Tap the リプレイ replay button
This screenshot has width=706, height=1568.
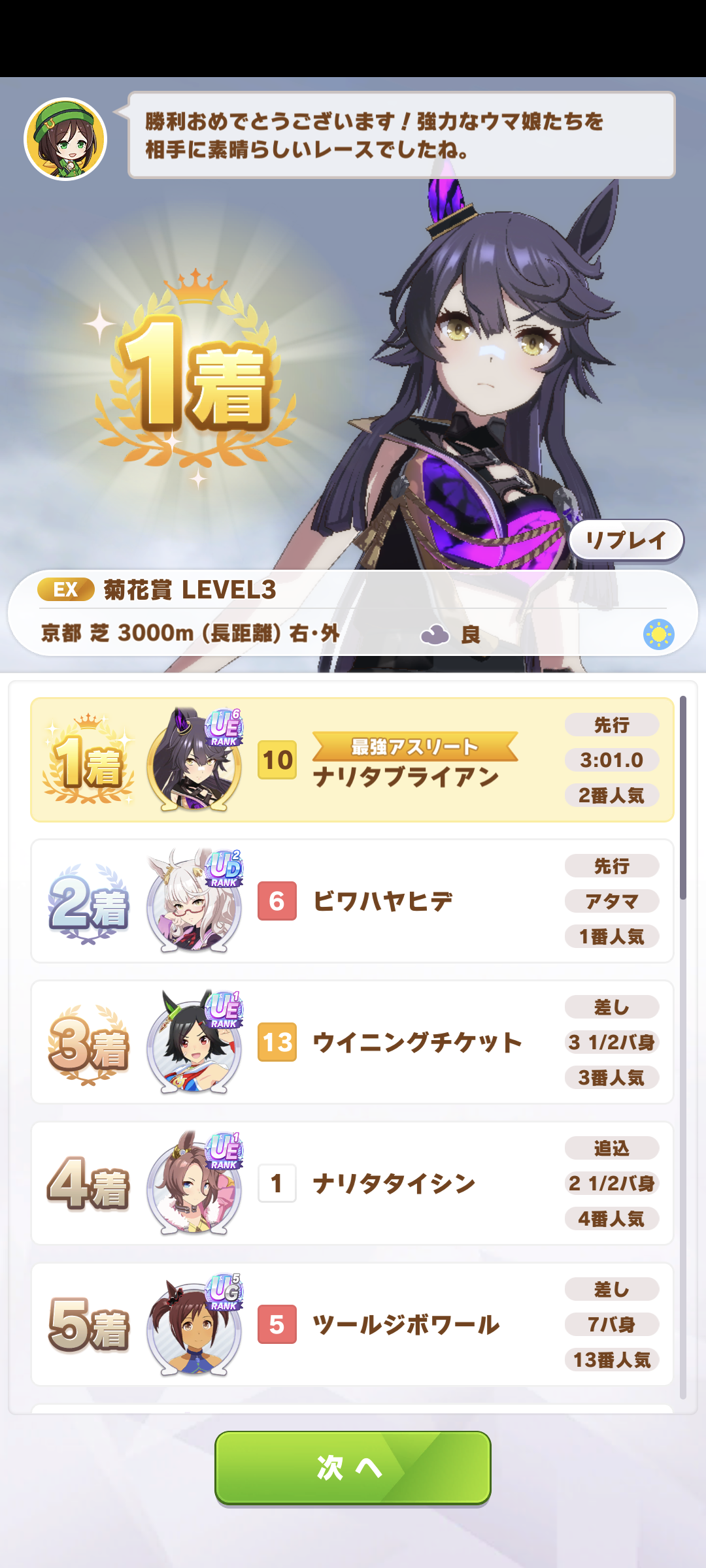[626, 540]
